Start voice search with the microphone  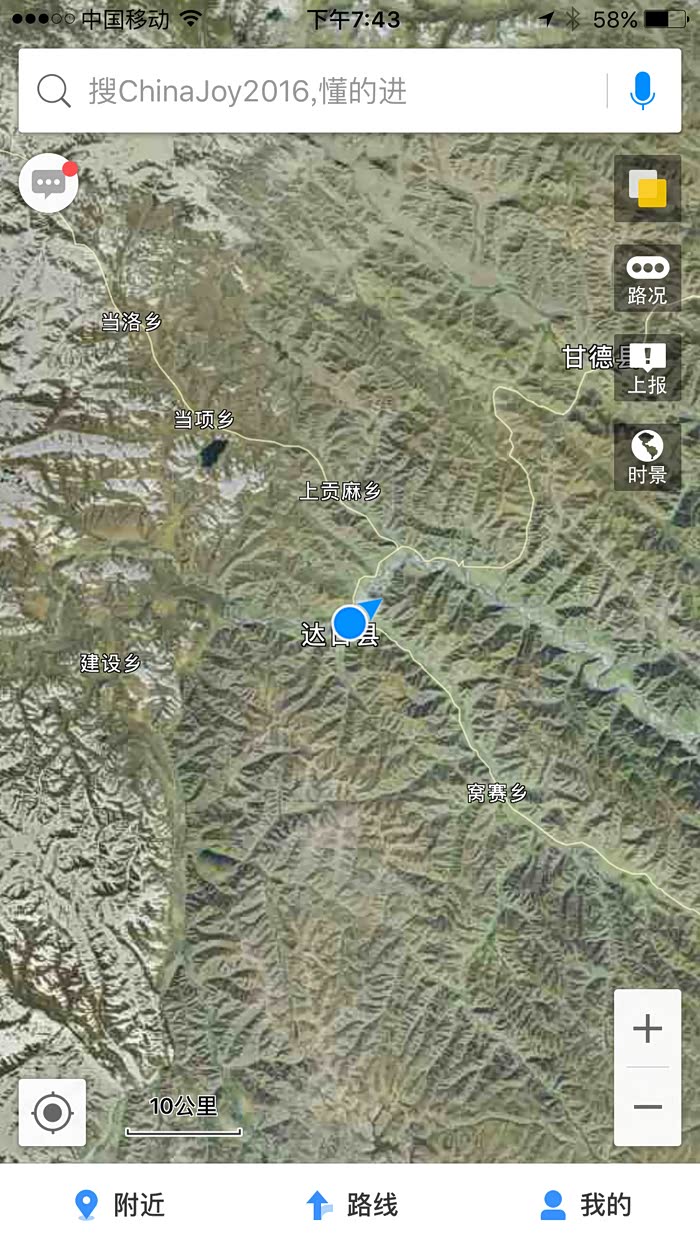pyautogui.click(x=643, y=91)
